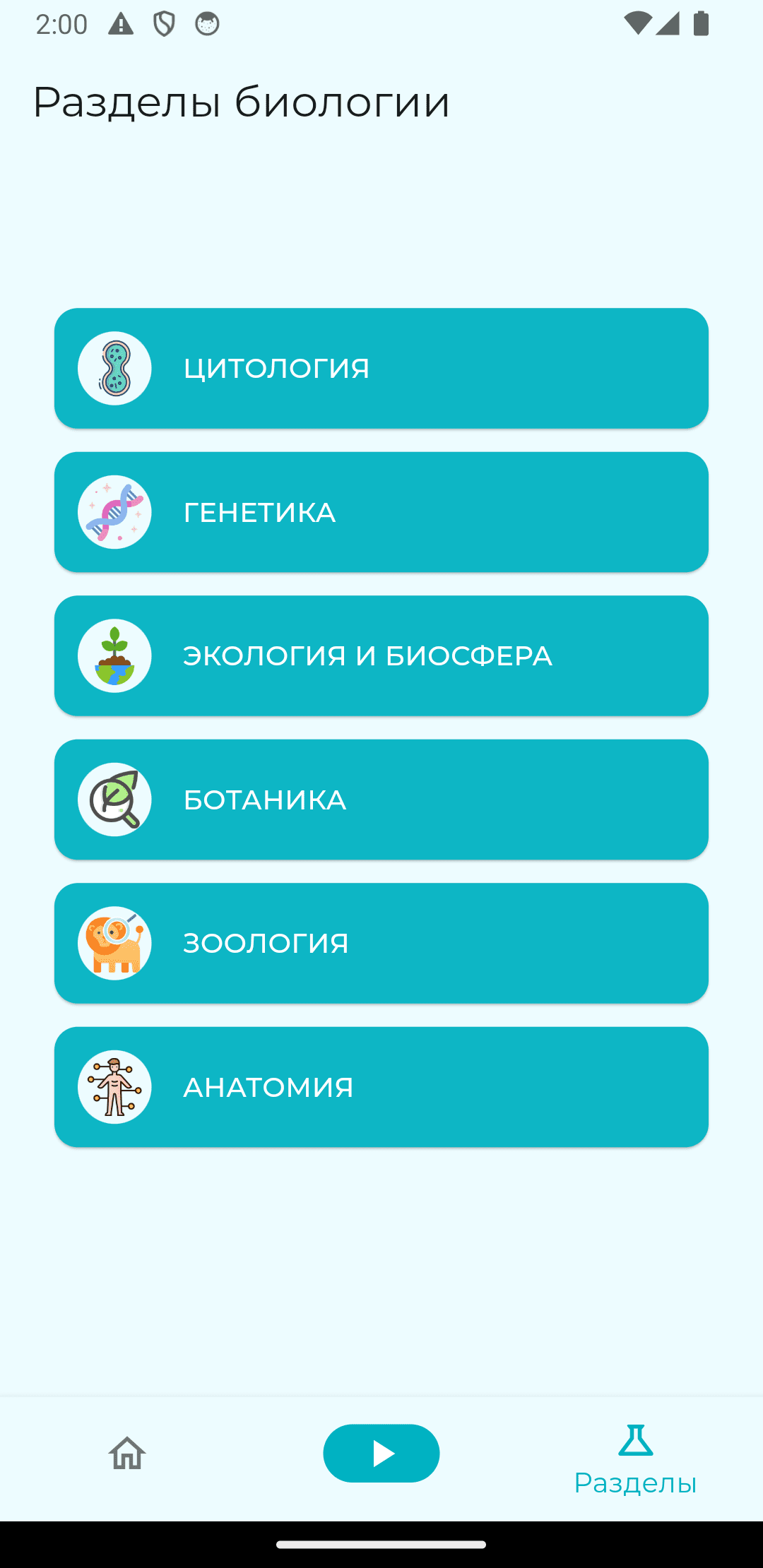The width and height of the screenshot is (763, 1568).
Task: Open Экология и биосфера section
Action: 381,655
